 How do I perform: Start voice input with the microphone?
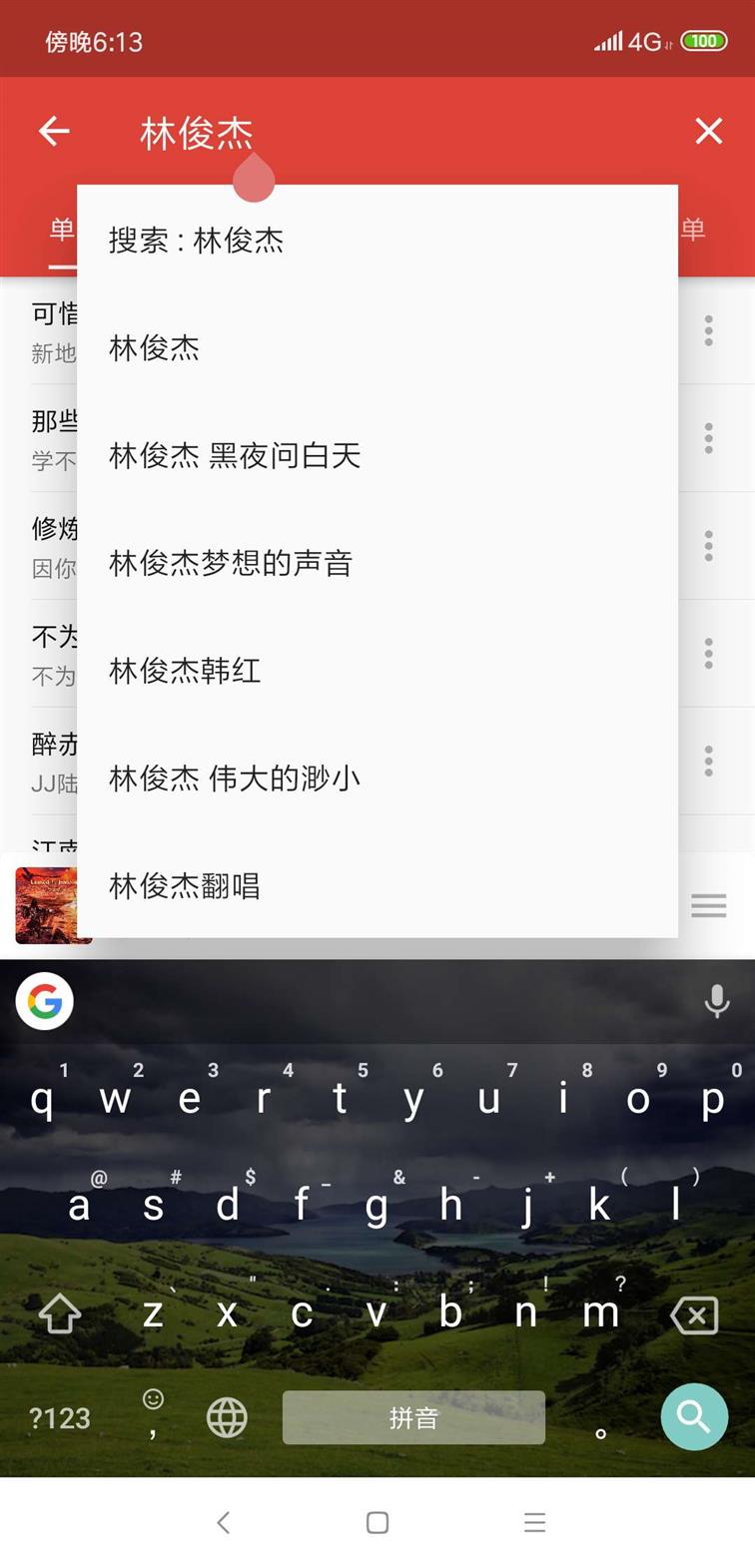coord(716,1001)
